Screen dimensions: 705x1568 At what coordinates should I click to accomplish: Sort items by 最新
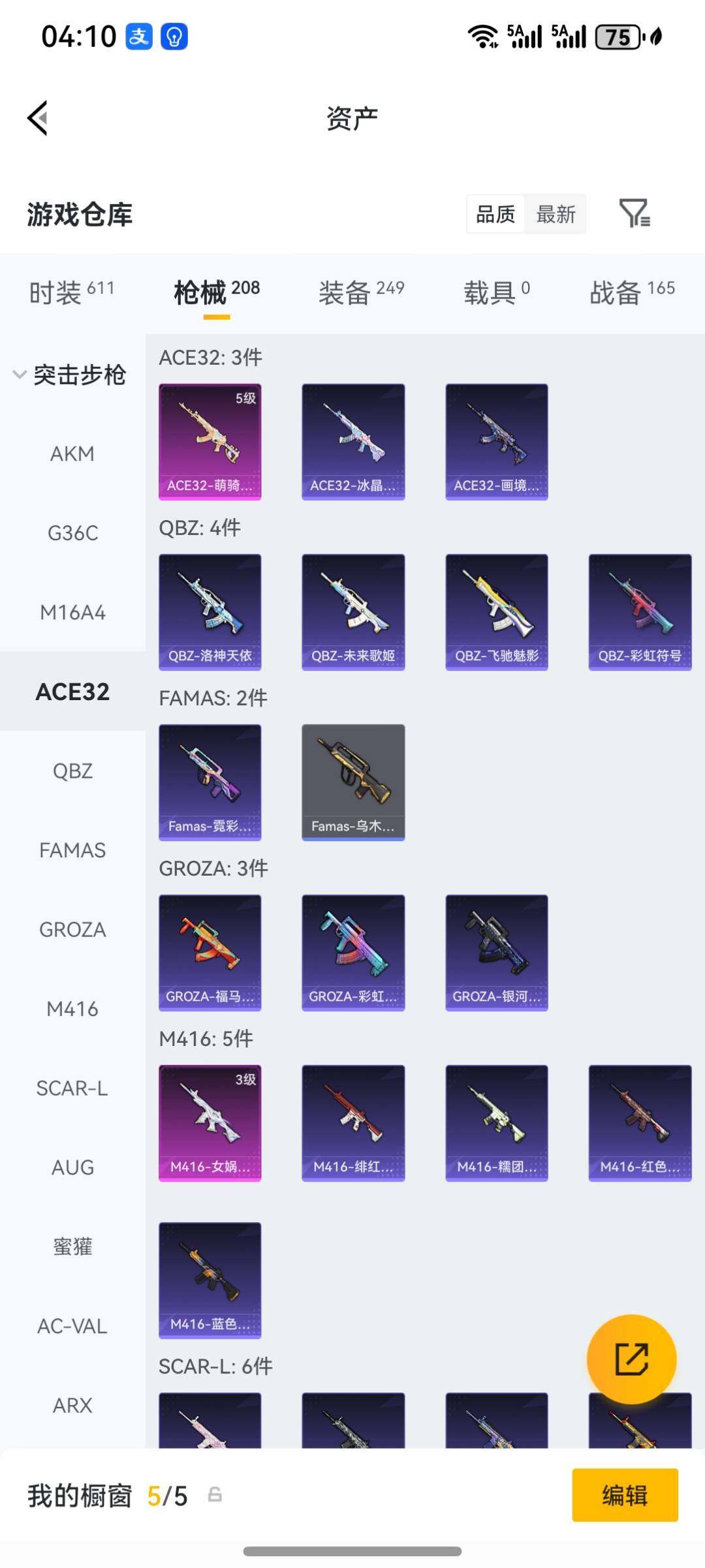(x=556, y=214)
